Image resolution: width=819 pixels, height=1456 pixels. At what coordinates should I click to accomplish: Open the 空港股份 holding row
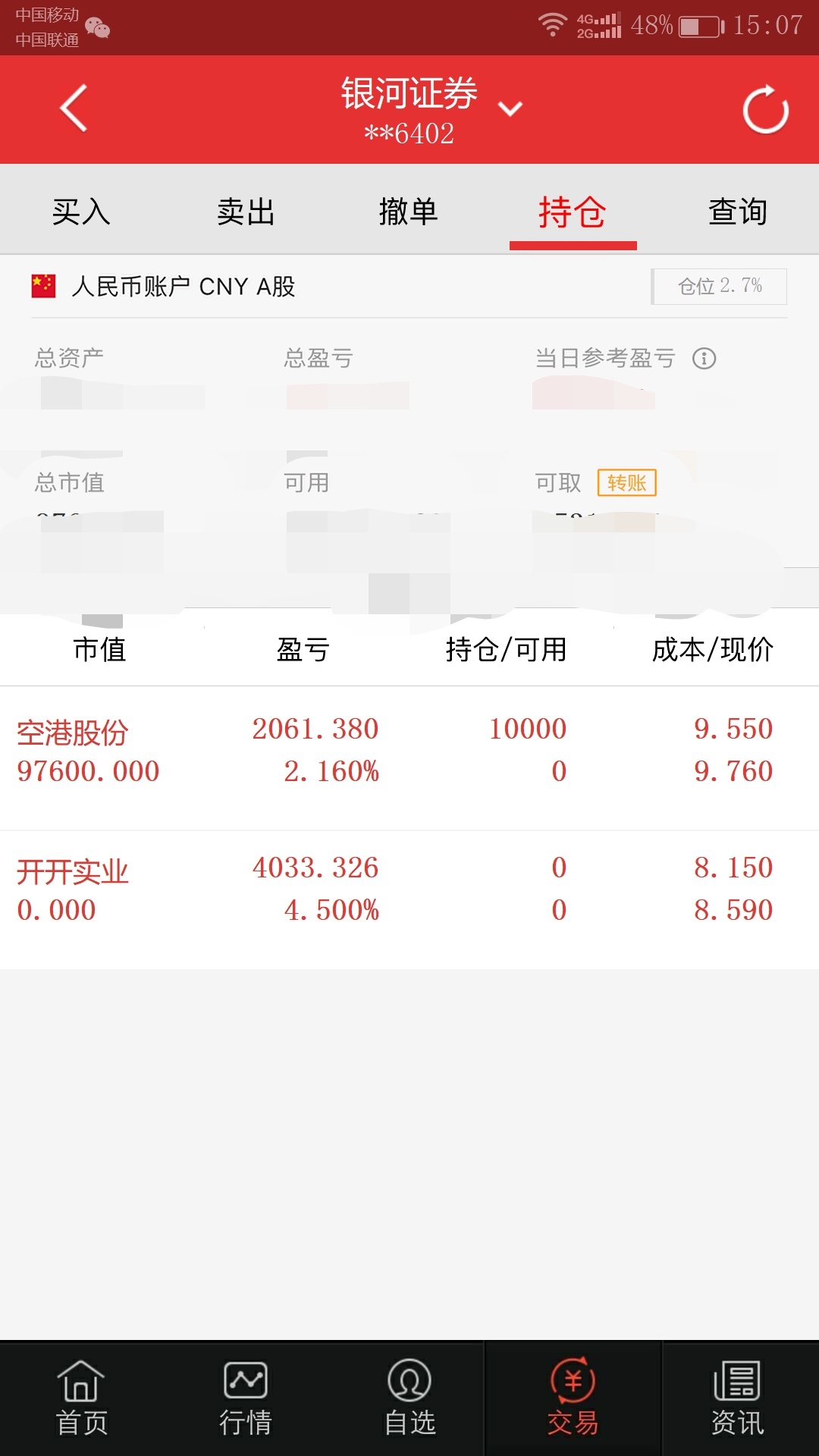pyautogui.click(x=409, y=751)
